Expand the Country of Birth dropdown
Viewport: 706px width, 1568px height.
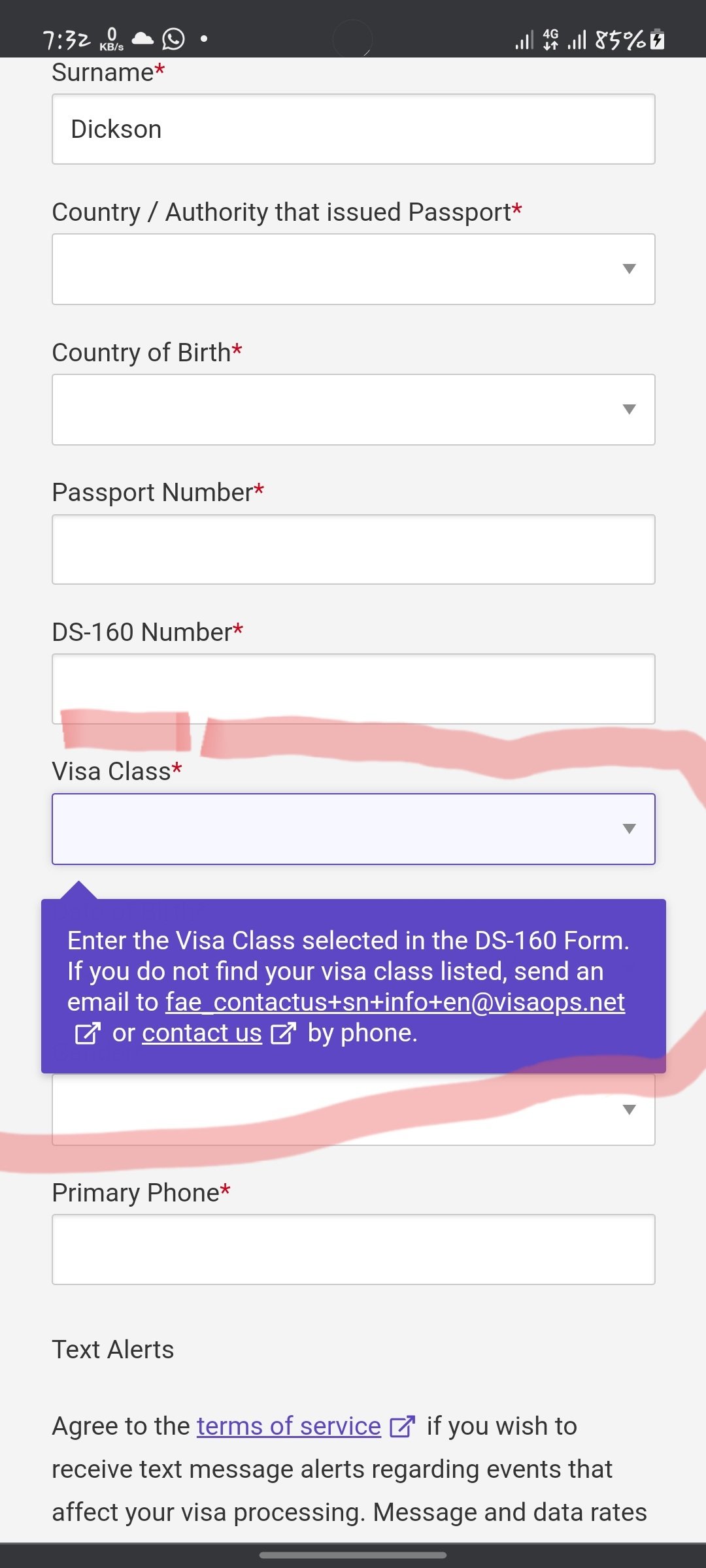point(353,410)
